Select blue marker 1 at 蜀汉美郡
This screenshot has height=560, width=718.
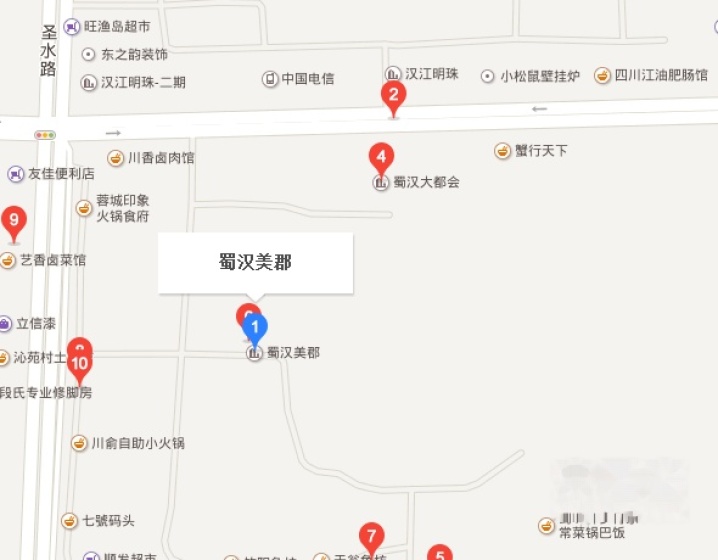click(255, 327)
